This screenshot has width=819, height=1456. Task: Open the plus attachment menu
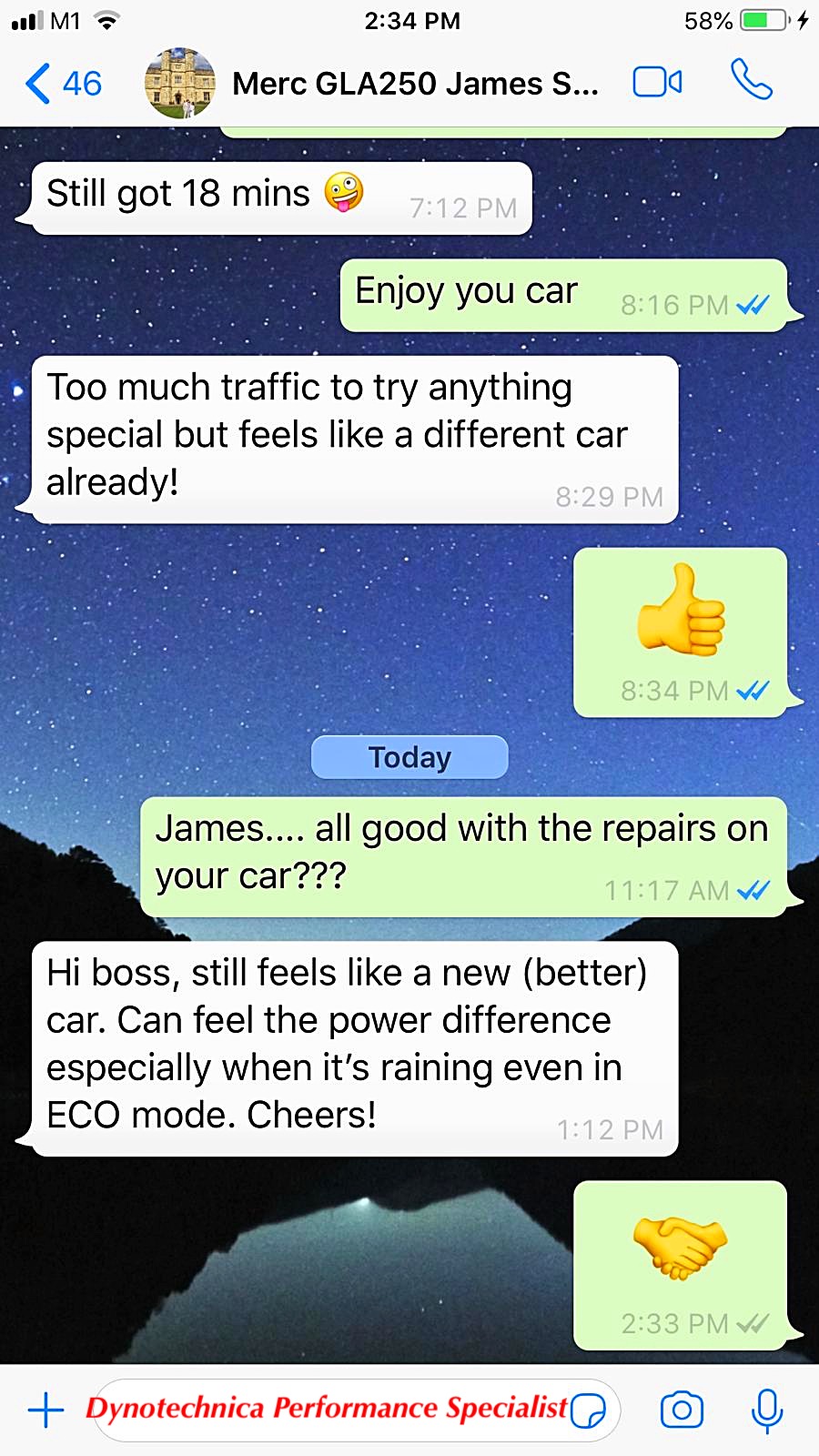(45, 1410)
